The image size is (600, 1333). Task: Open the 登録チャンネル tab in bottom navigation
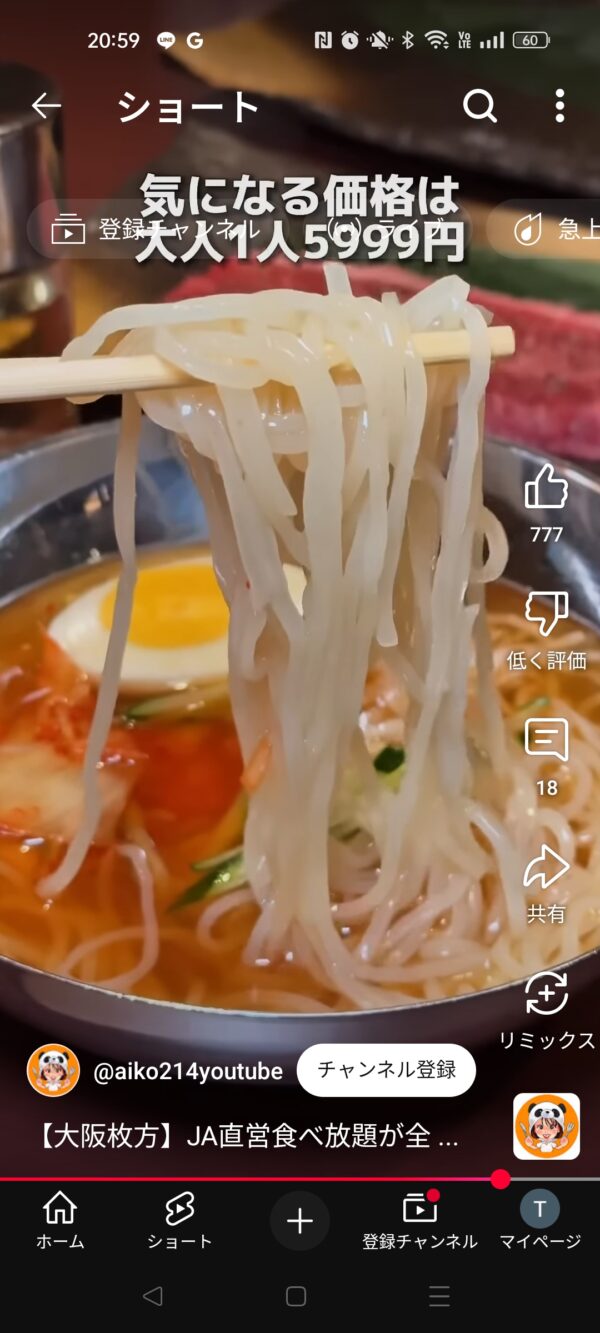pos(420,1221)
